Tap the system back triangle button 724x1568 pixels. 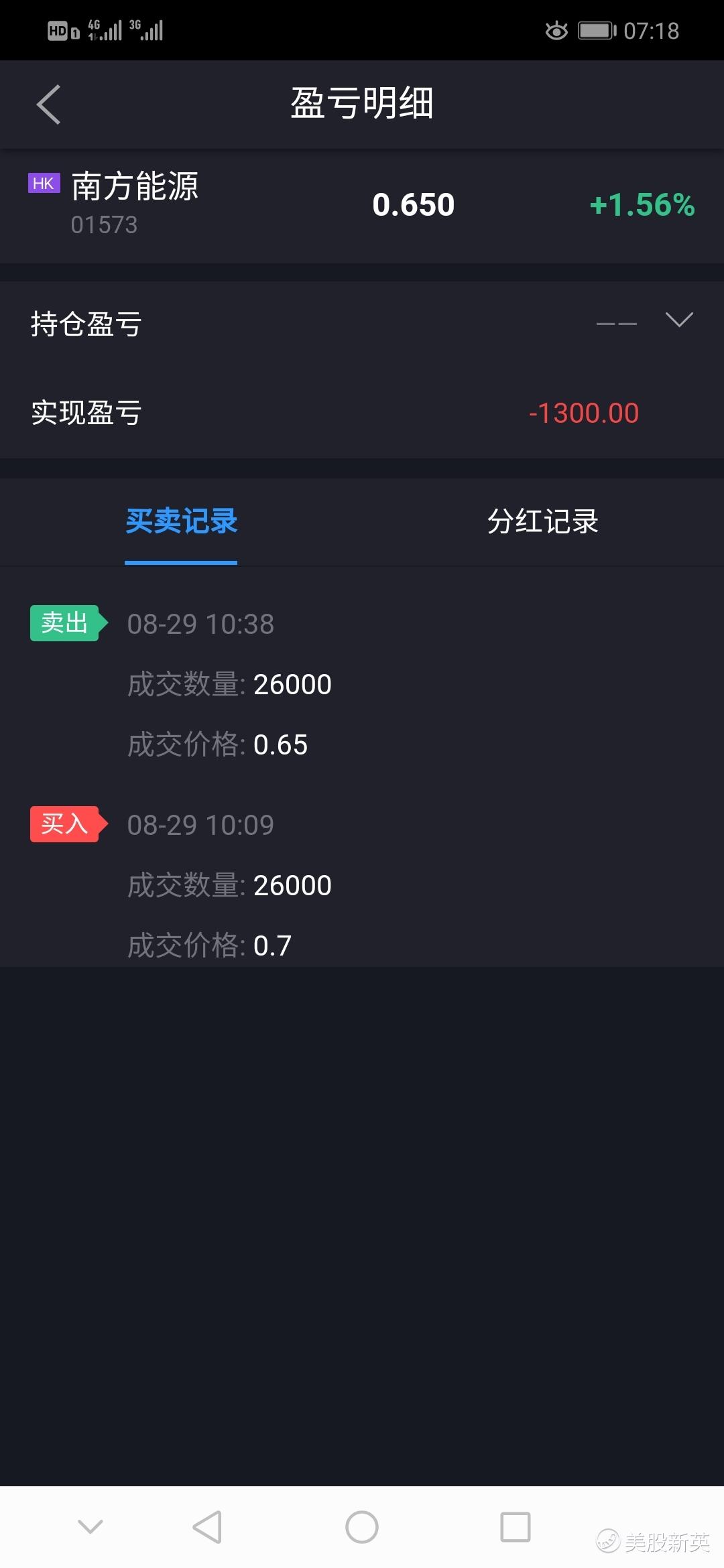(207, 1527)
